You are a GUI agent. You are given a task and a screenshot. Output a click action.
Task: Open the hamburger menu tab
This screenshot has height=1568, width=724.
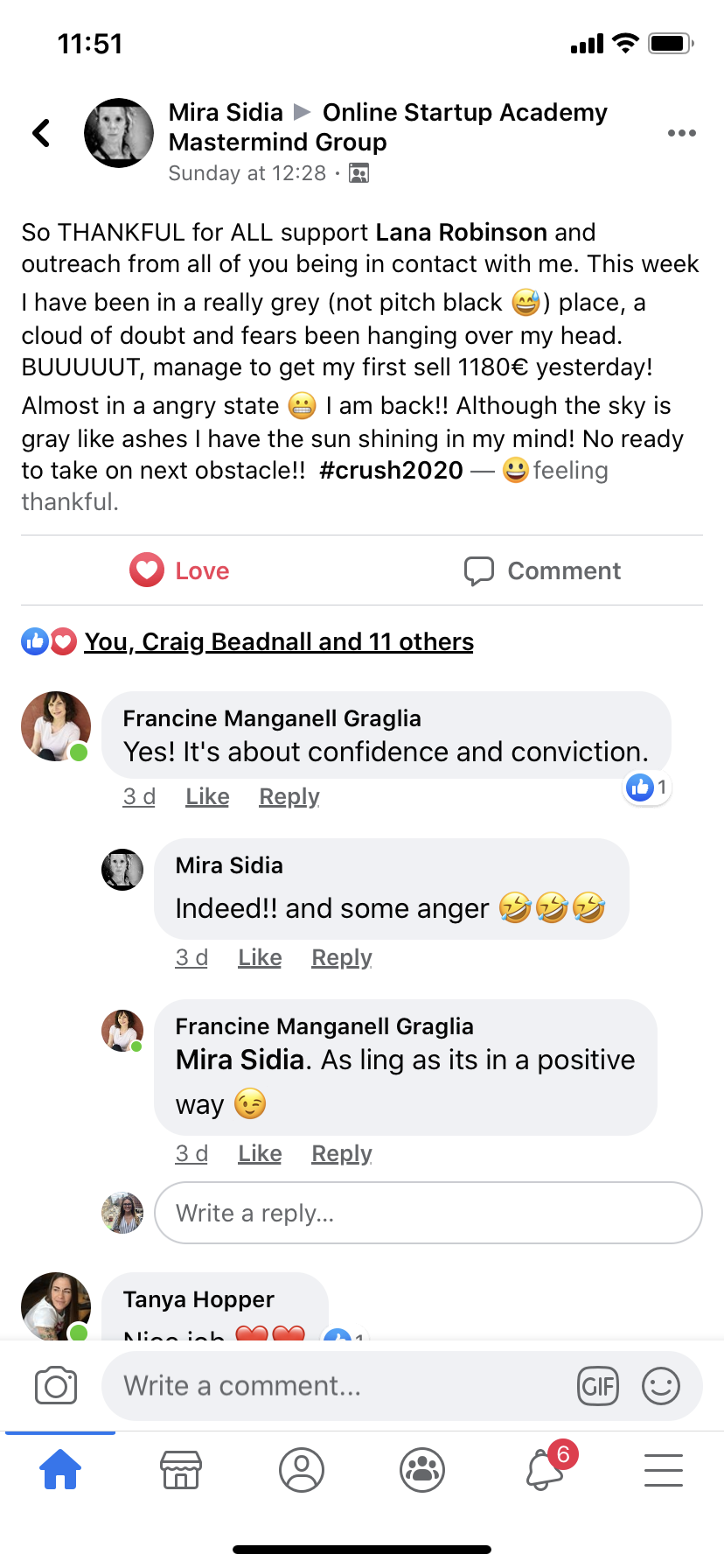click(664, 1470)
